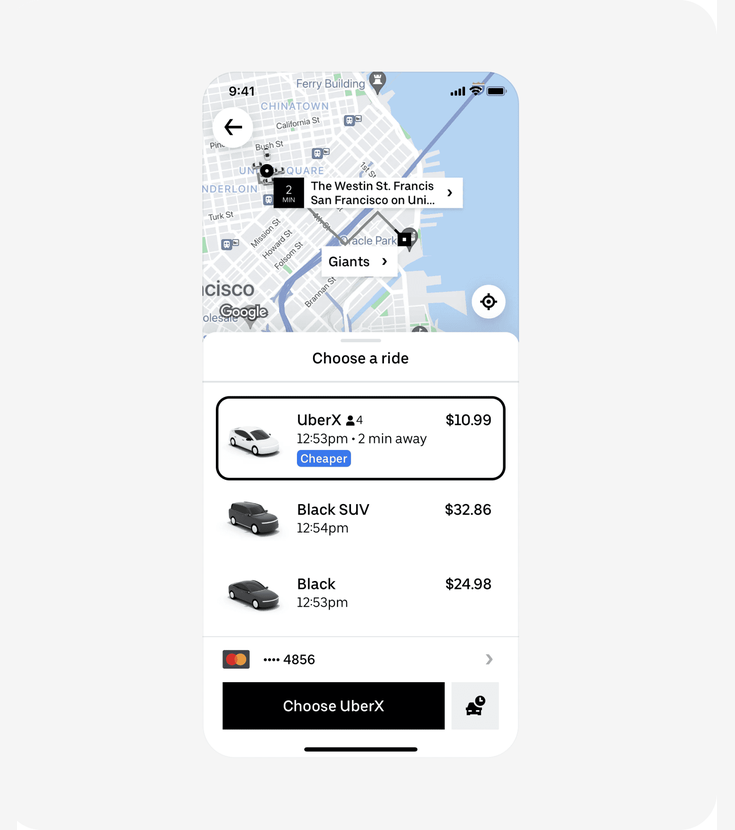Select the Black SUV ride option
735x830 pixels.
tap(361, 518)
